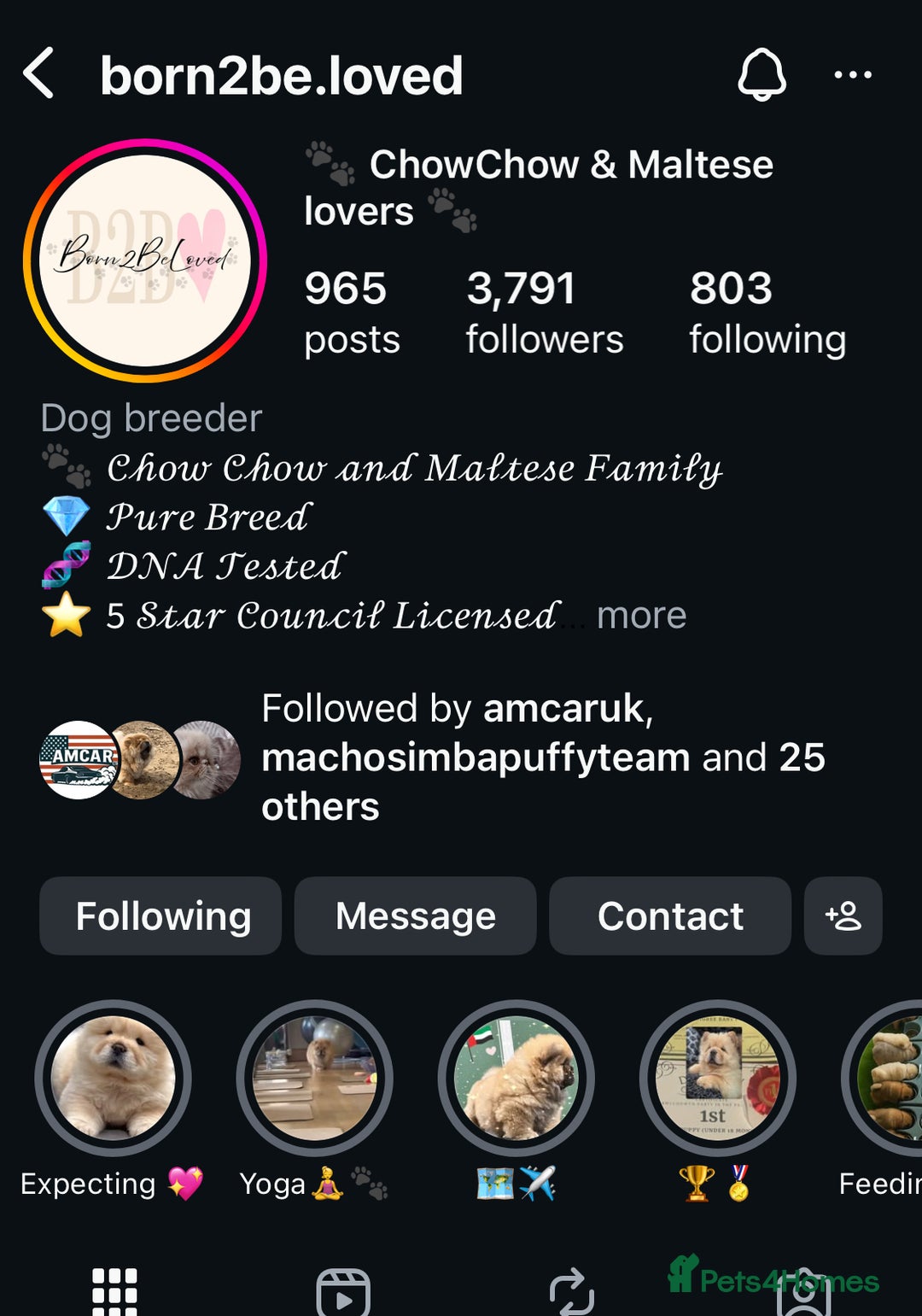922x1316 pixels.
Task: Tap the Following button
Action: tap(160, 916)
